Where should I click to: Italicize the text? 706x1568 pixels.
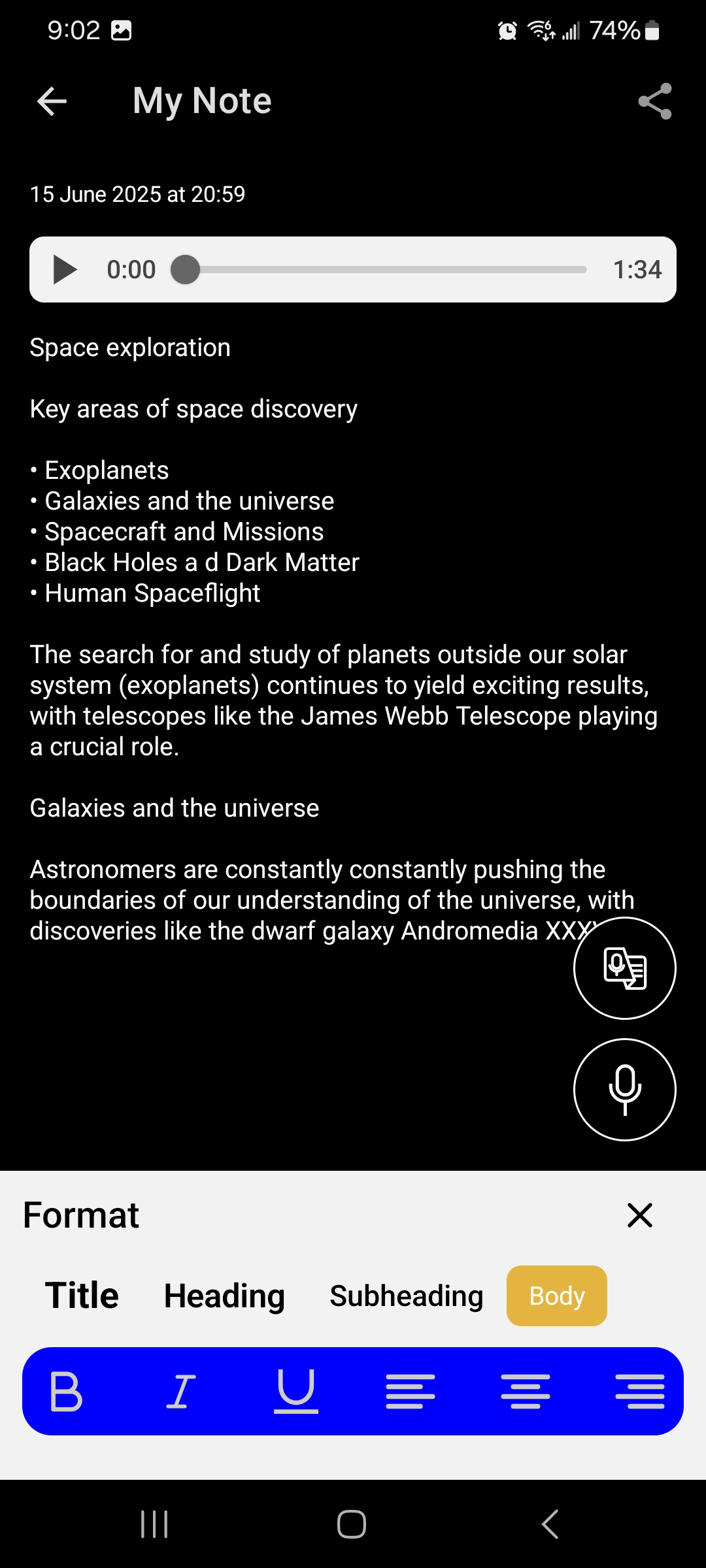(181, 1392)
